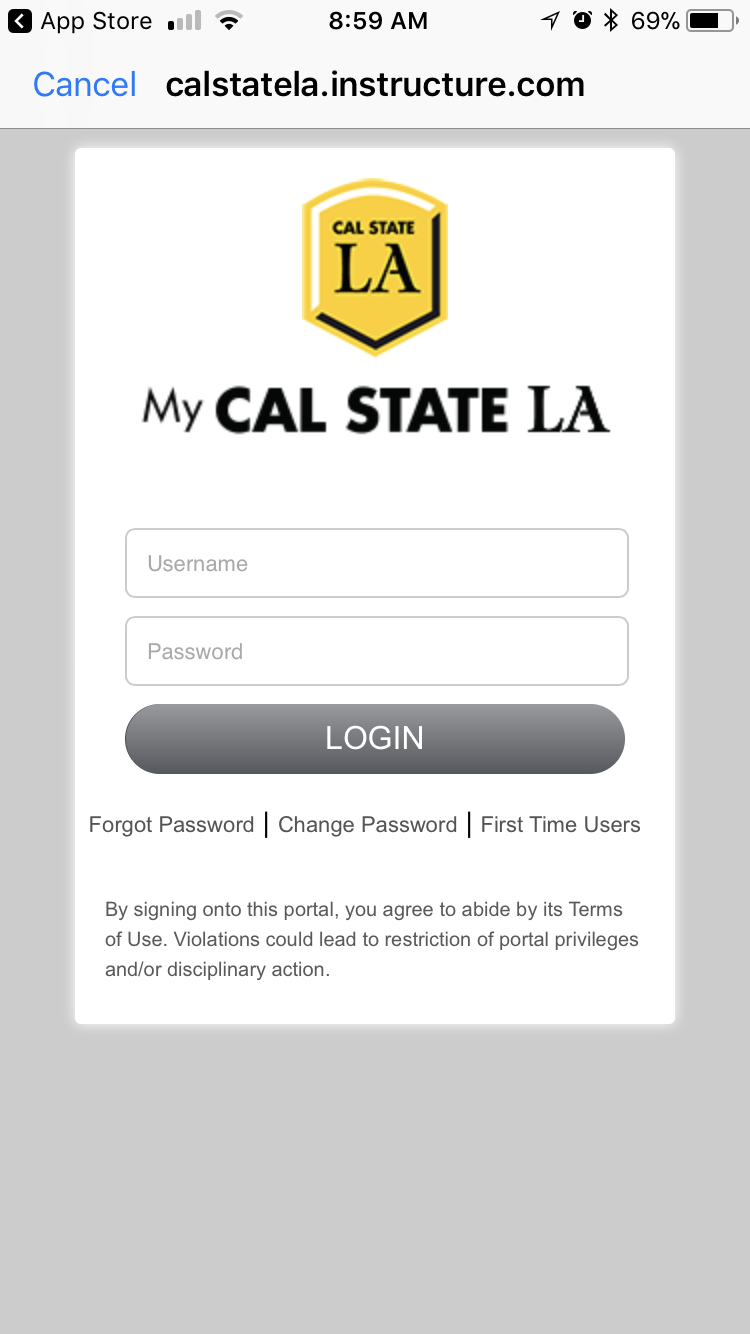Screen dimensions: 750x1334
Task: Tap the Wi-Fi icon in status bar
Action: pos(228,20)
